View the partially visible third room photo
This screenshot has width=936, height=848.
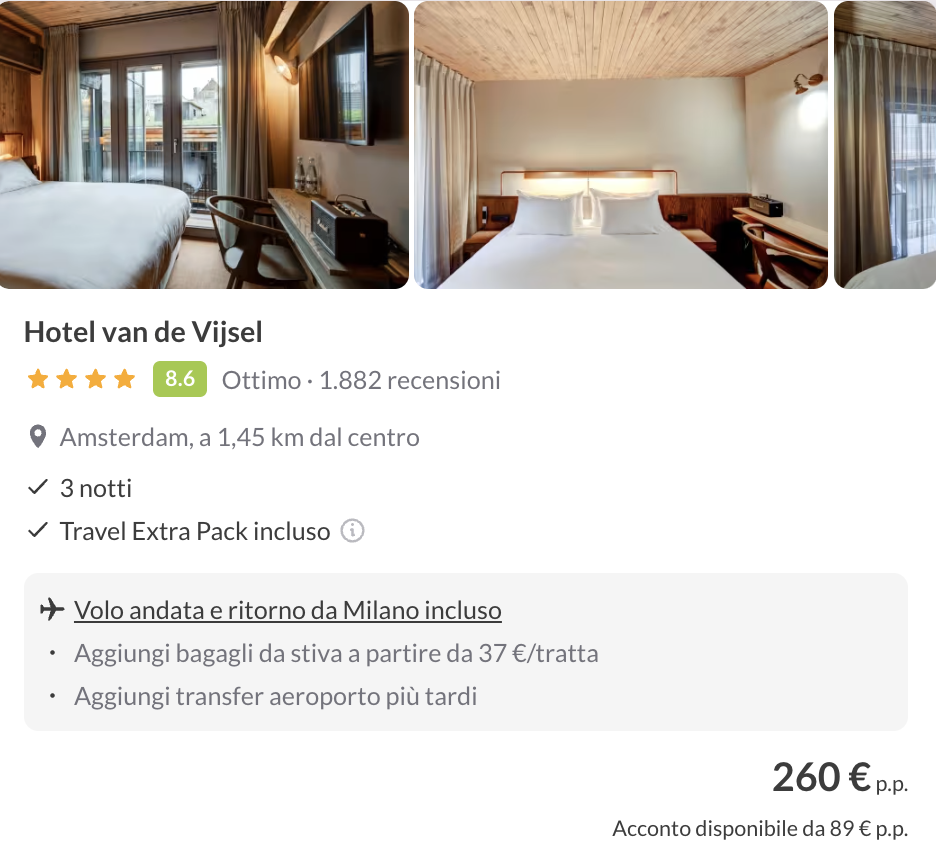(x=885, y=145)
